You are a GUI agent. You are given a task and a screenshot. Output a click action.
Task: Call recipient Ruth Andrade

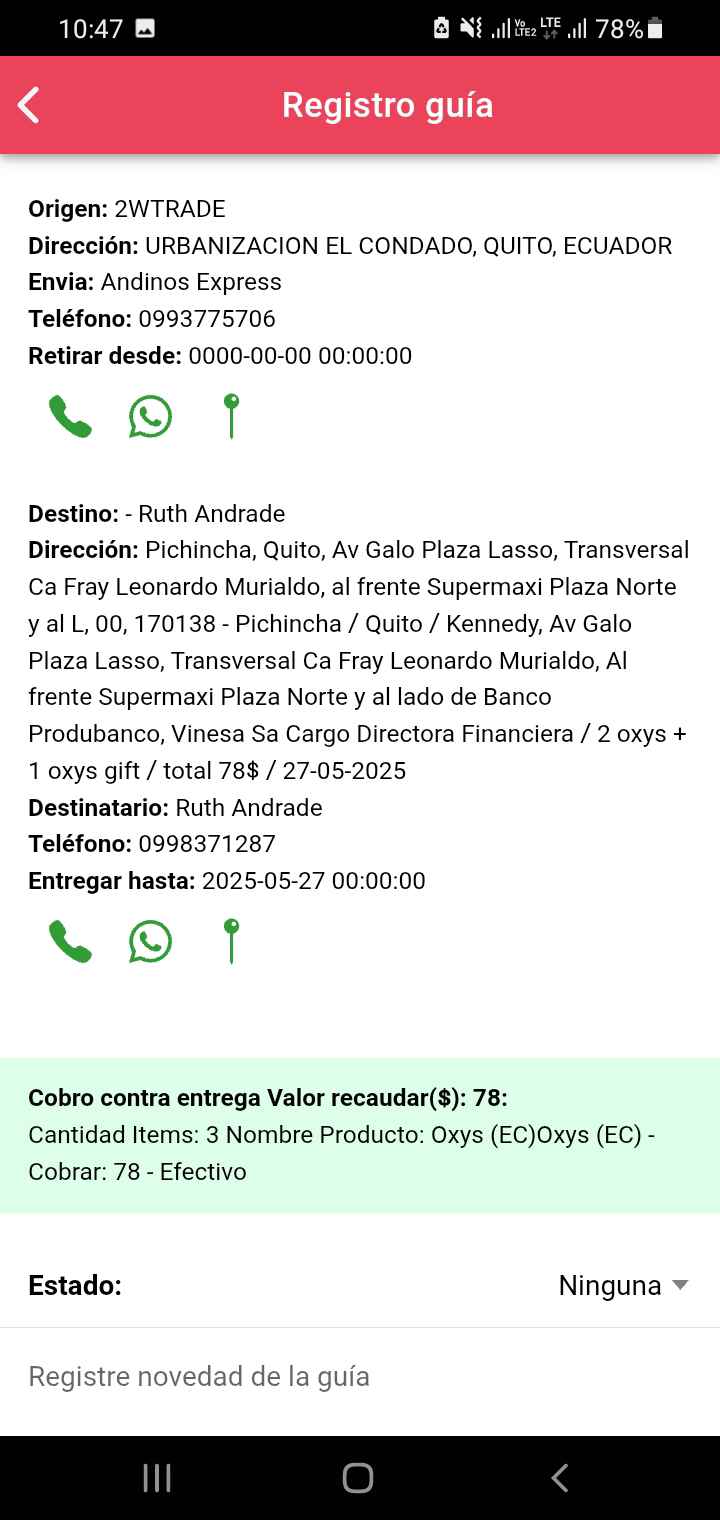(x=70, y=941)
